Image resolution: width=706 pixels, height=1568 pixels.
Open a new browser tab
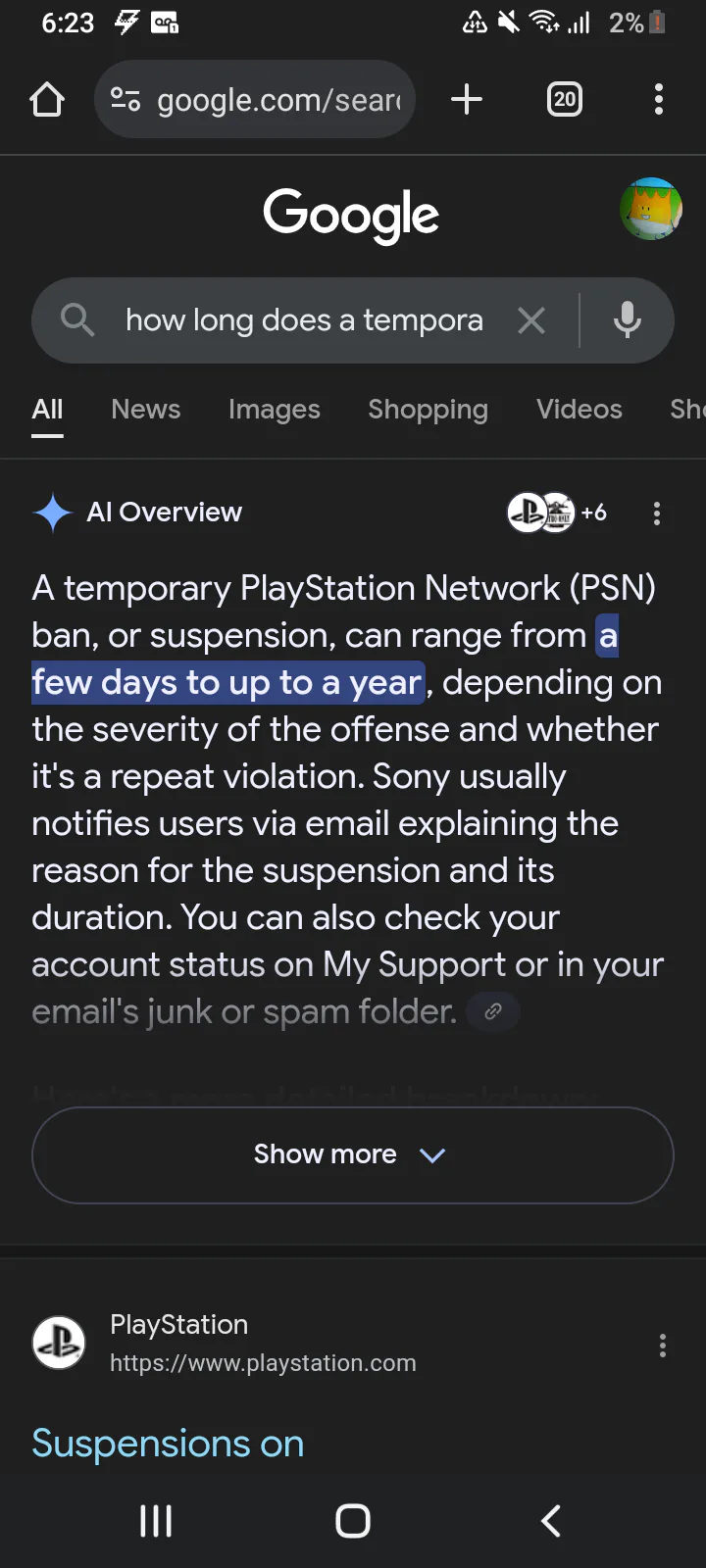467,99
